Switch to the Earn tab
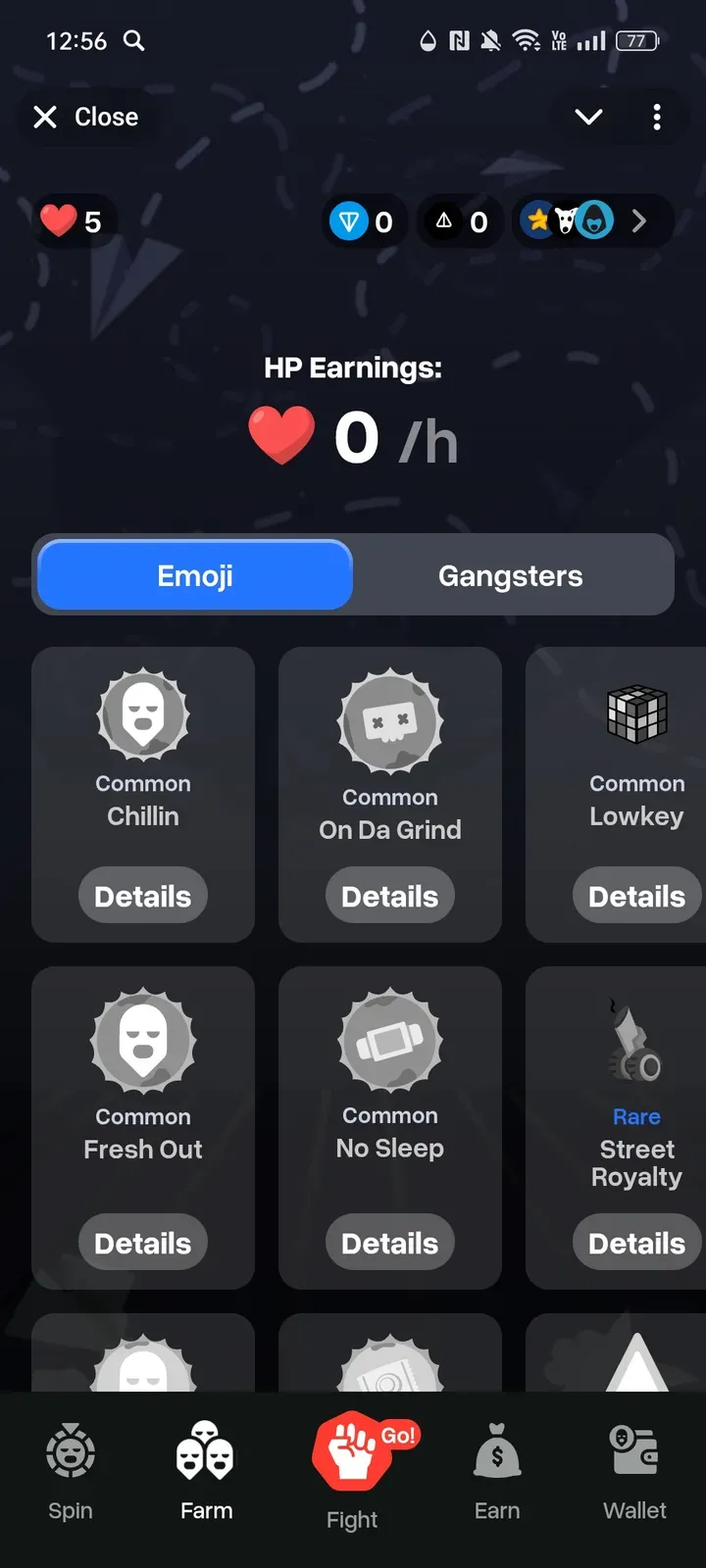706x1568 pixels. (x=497, y=1472)
